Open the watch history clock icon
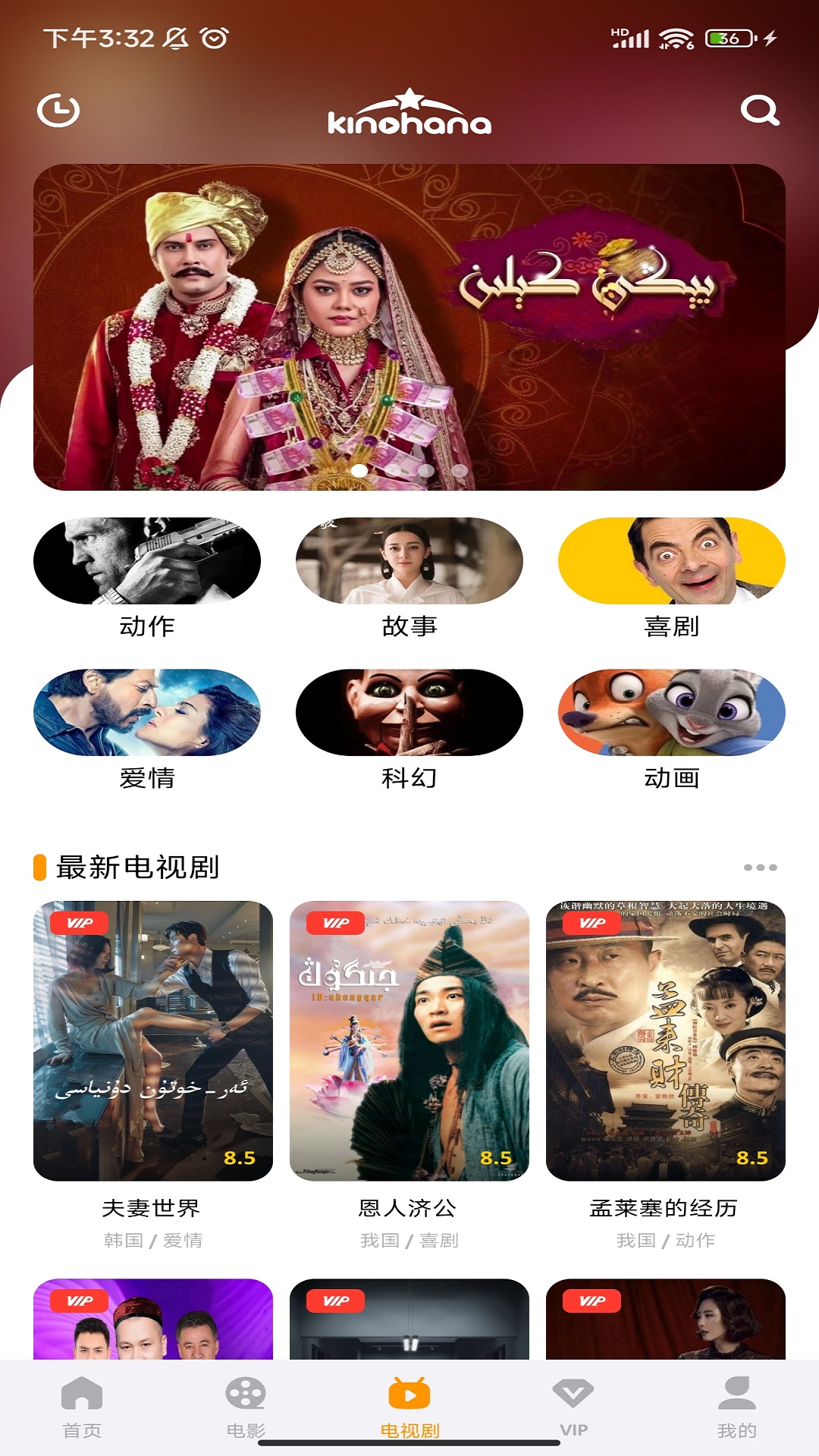819x1456 pixels. [x=58, y=111]
